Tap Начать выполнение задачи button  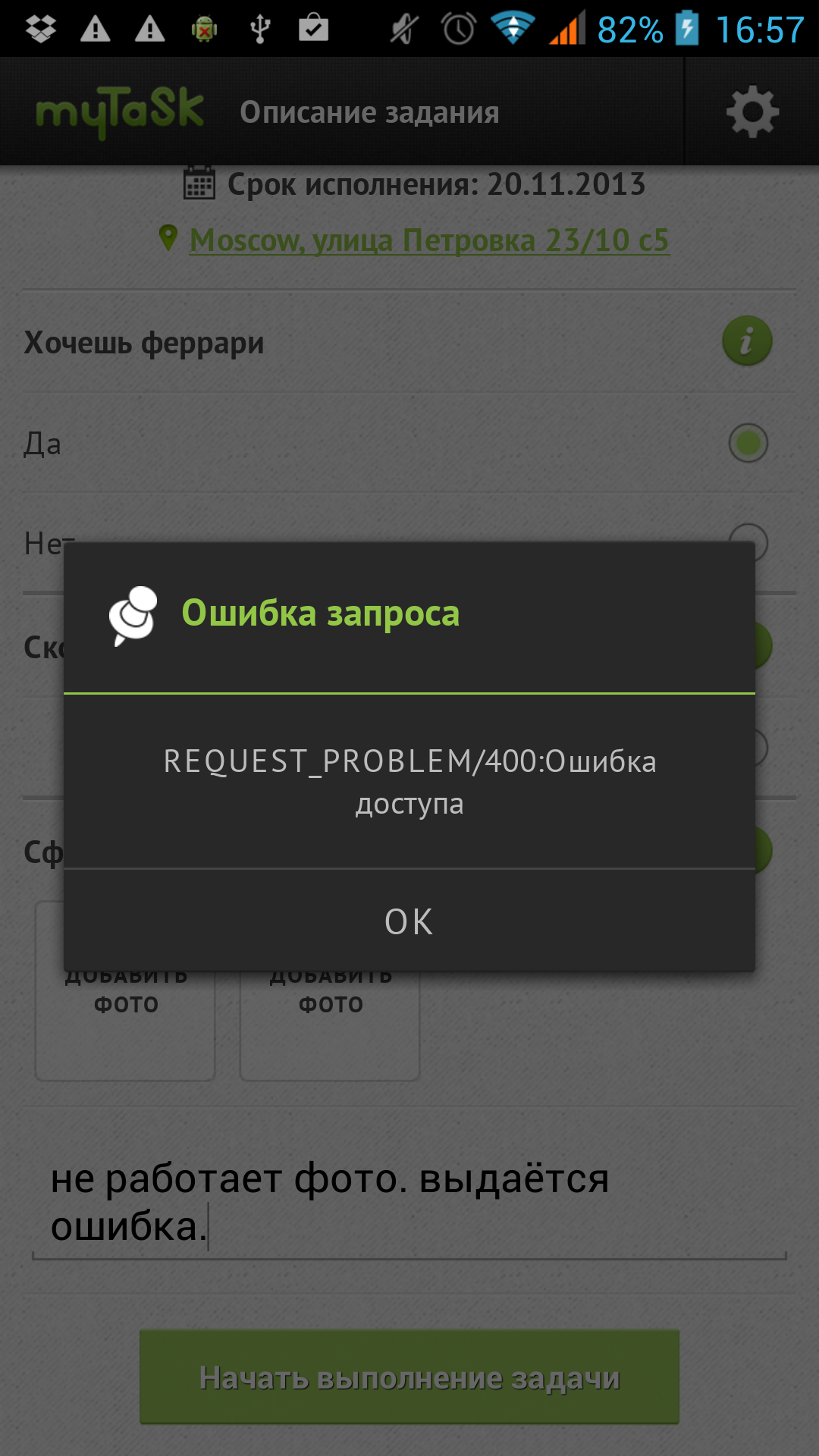[x=409, y=1376]
